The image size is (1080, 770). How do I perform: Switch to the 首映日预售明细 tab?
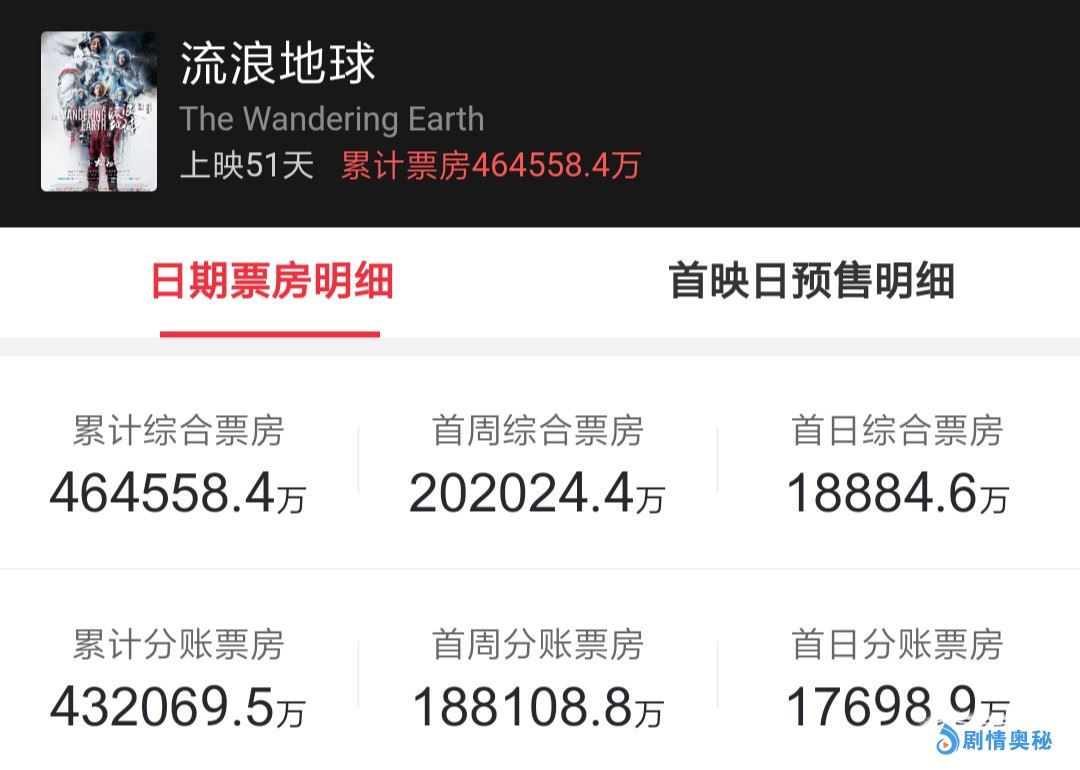tap(811, 281)
